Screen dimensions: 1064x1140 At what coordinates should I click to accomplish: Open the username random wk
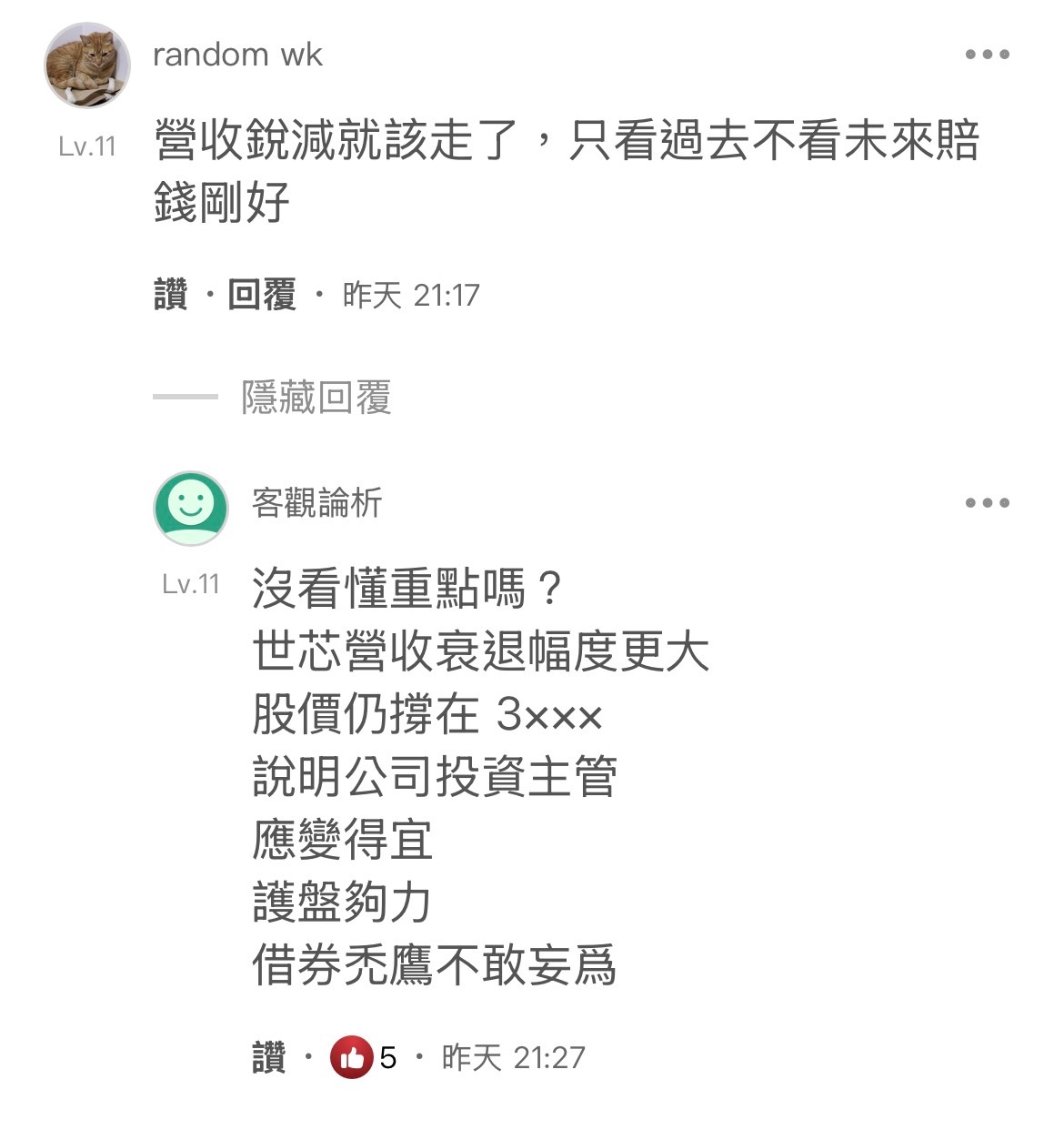237,55
